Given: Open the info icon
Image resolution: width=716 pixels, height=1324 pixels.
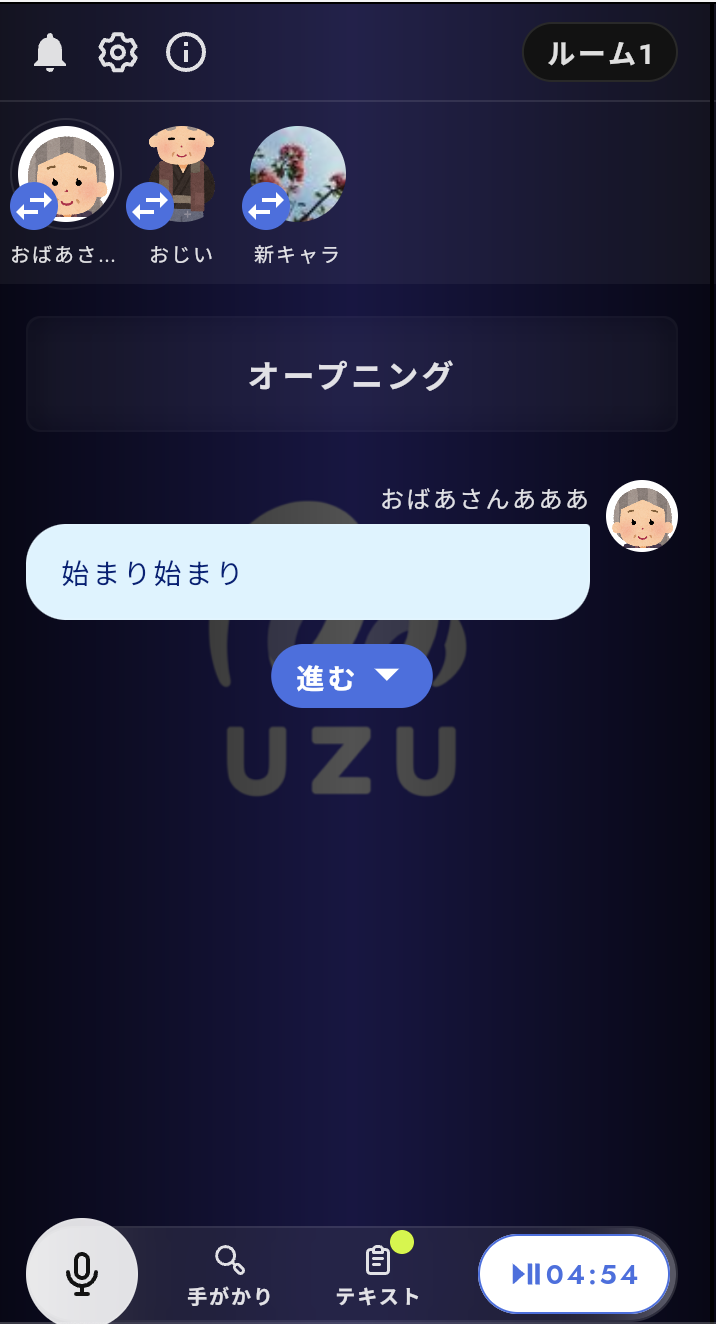Looking at the screenshot, I should click(x=186, y=52).
